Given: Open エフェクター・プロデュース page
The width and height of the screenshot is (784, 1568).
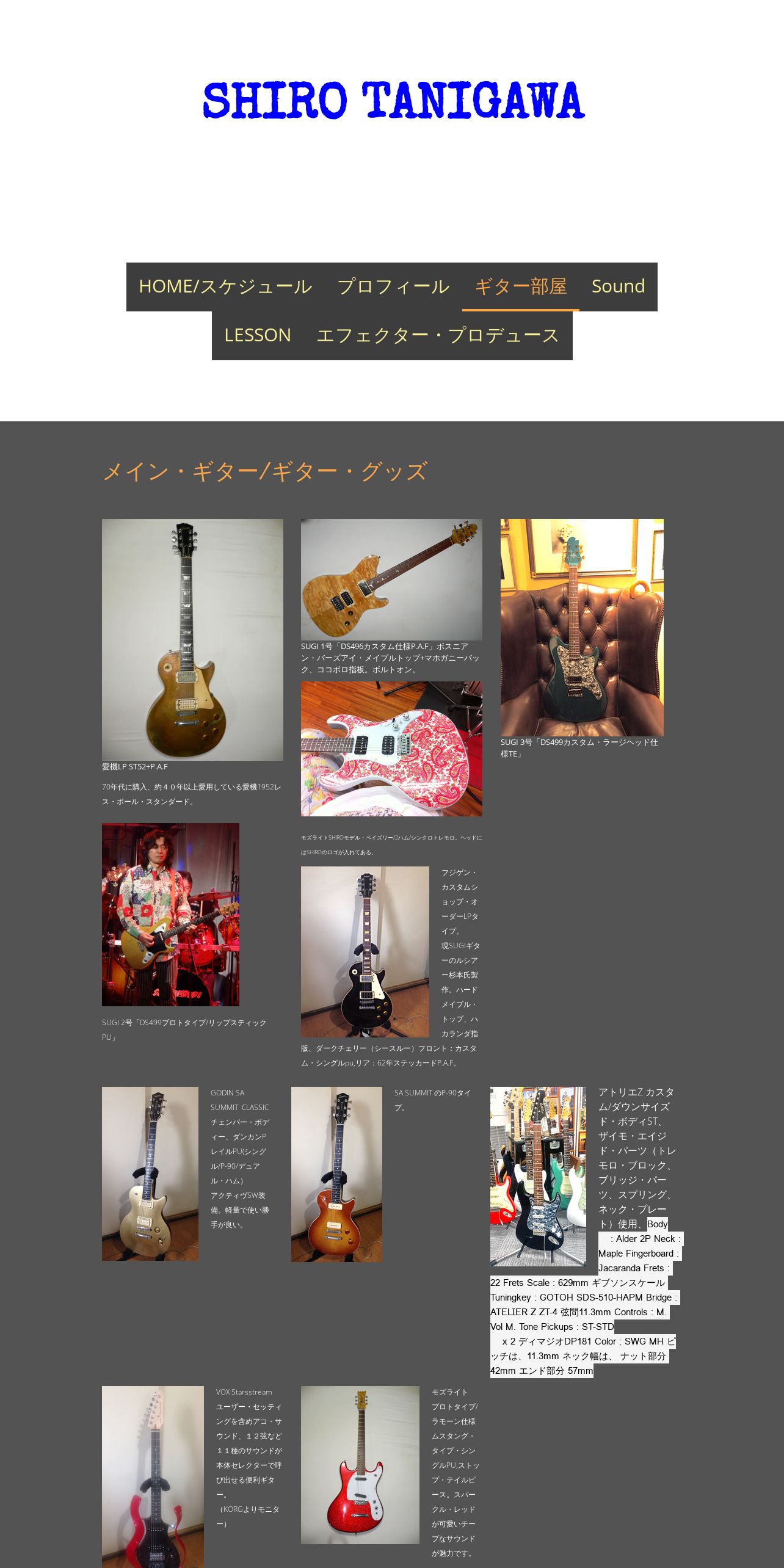Looking at the screenshot, I should [438, 335].
